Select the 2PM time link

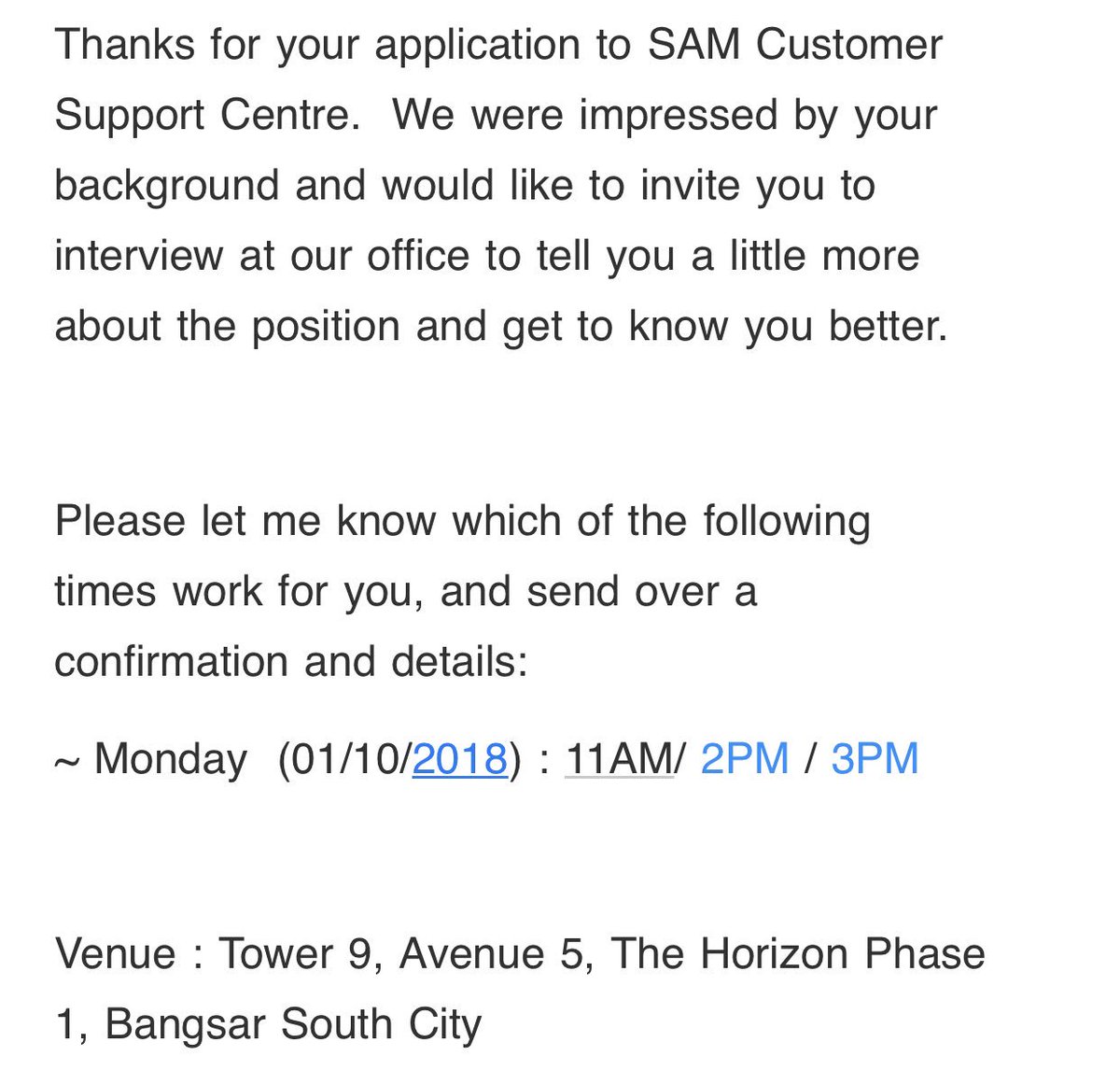click(745, 758)
